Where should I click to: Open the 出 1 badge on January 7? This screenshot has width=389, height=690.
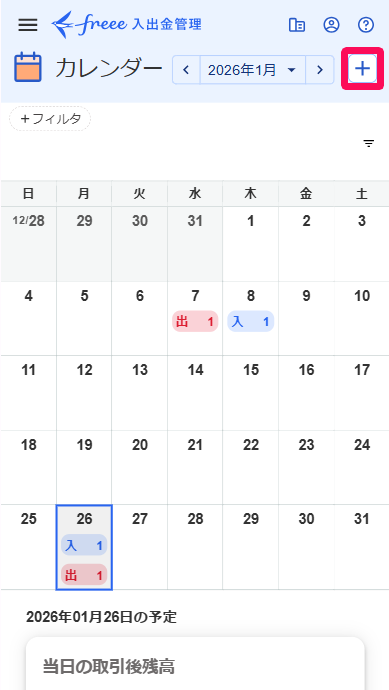tap(195, 322)
